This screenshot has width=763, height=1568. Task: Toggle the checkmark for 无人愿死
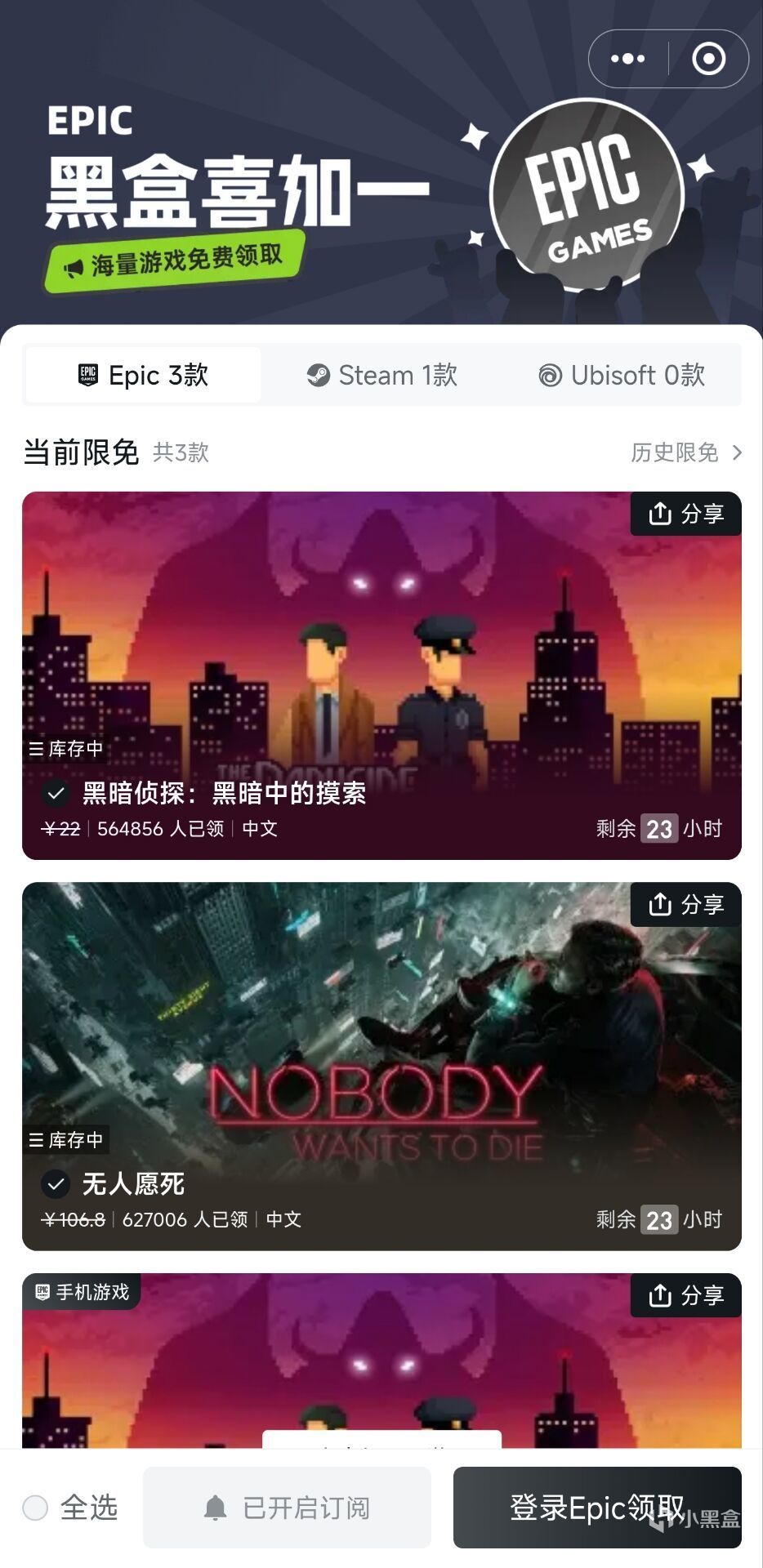pyautogui.click(x=56, y=1183)
